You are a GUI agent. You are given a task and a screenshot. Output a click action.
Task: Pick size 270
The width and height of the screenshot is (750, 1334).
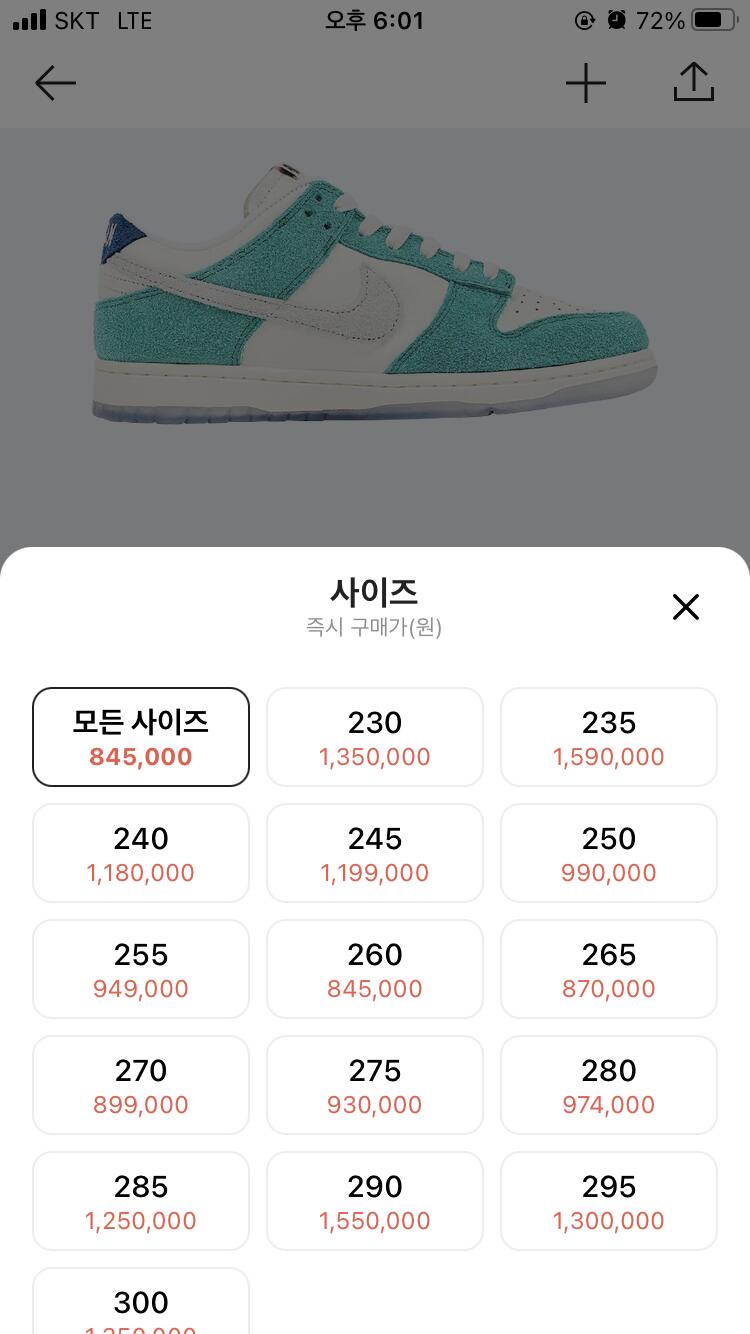tap(141, 1085)
